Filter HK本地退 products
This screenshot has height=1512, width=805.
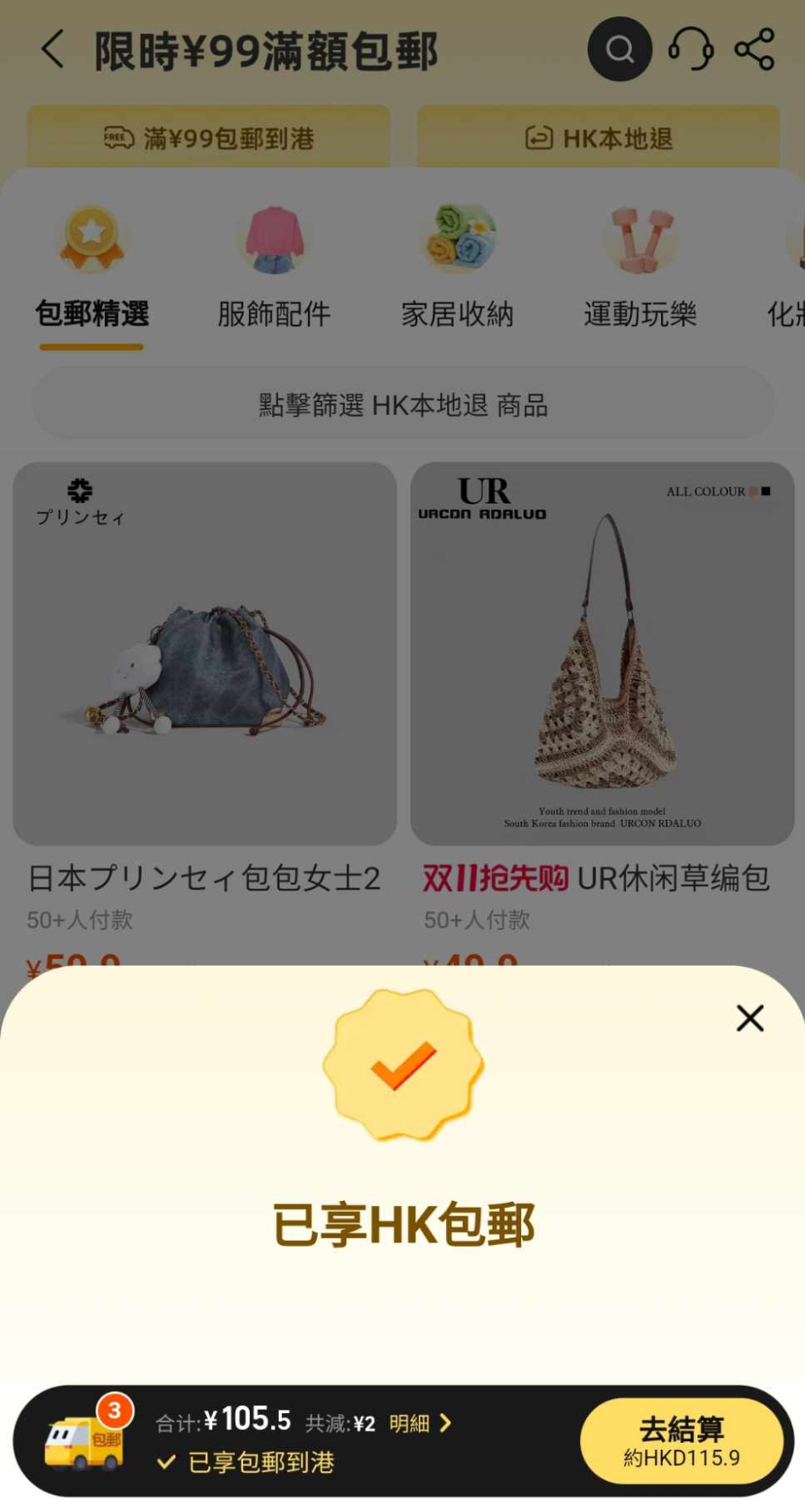(x=402, y=405)
